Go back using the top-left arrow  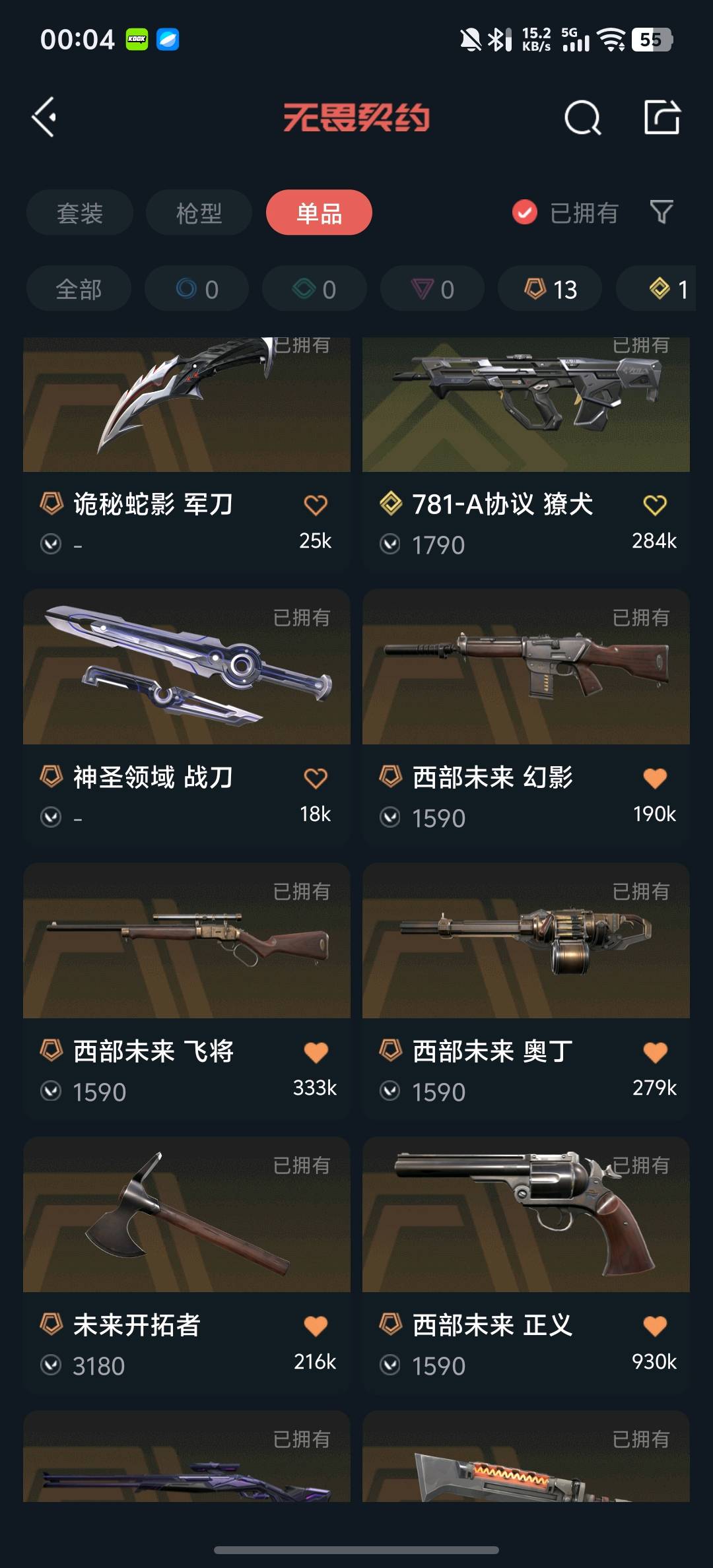(44, 117)
